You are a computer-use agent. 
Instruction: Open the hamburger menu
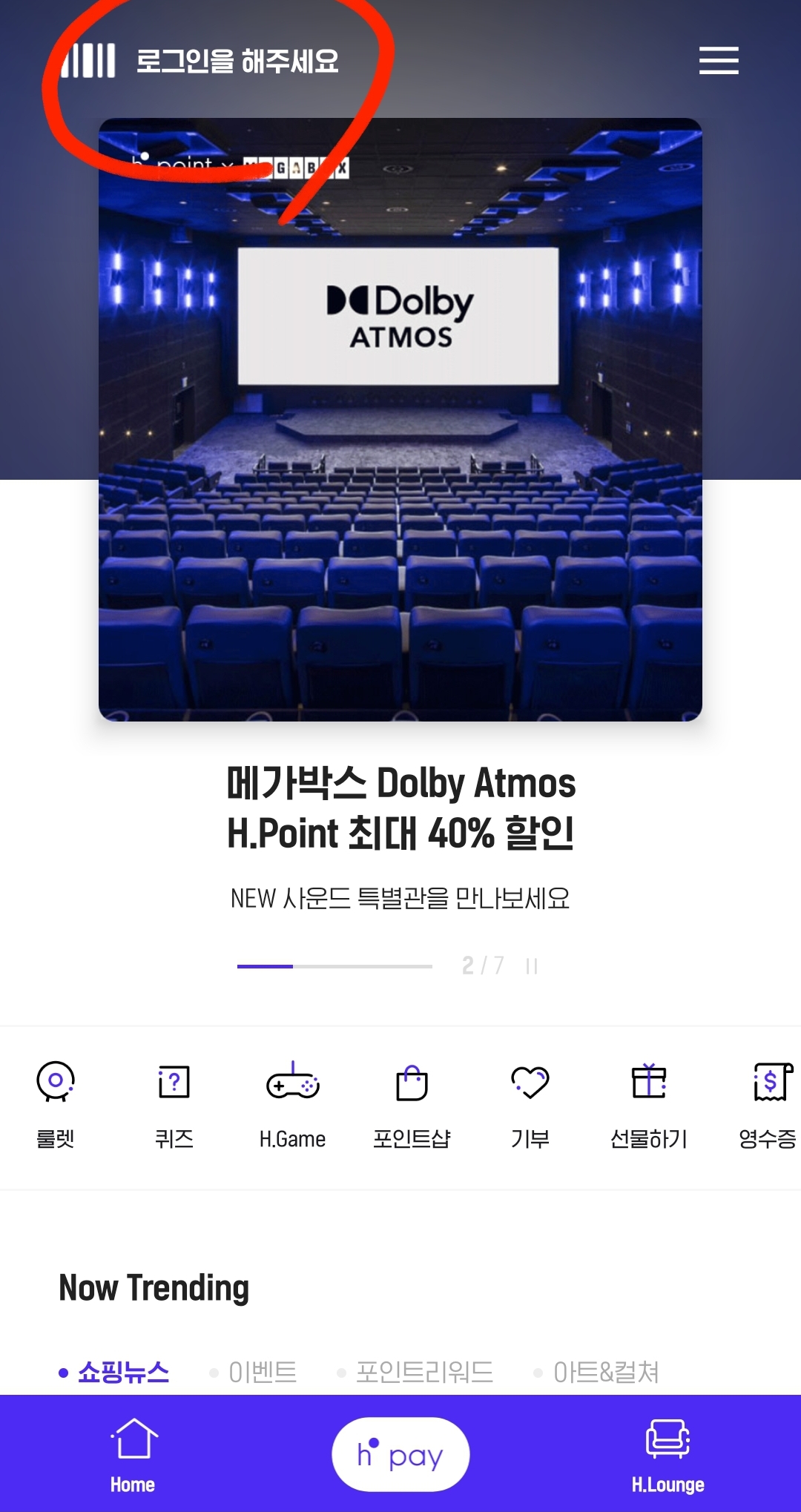pos(718,62)
